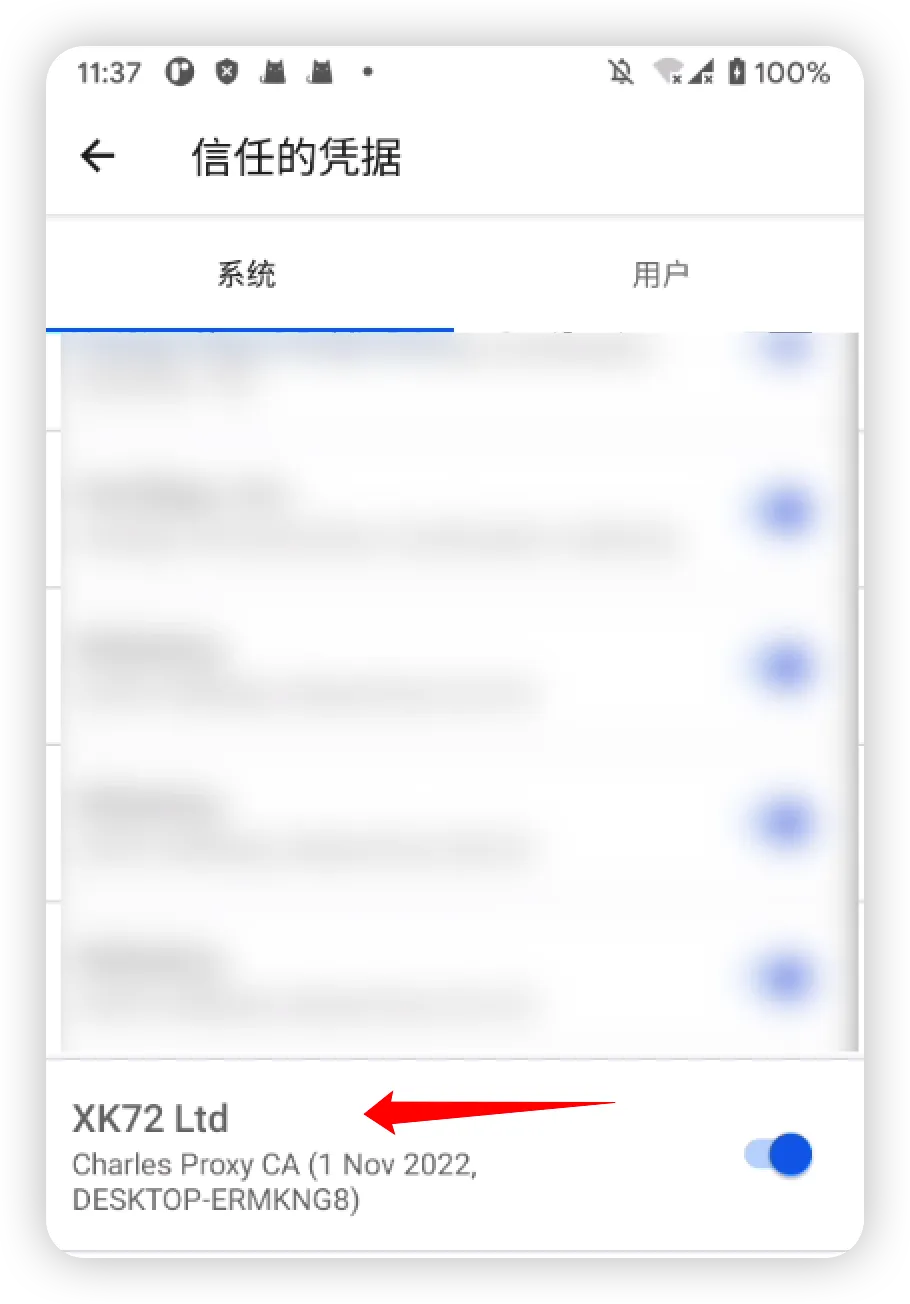This screenshot has height=1304, width=910.
Task: Disable the XK72 Ltd Charles Proxy CA toggle
Action: coord(779,1155)
